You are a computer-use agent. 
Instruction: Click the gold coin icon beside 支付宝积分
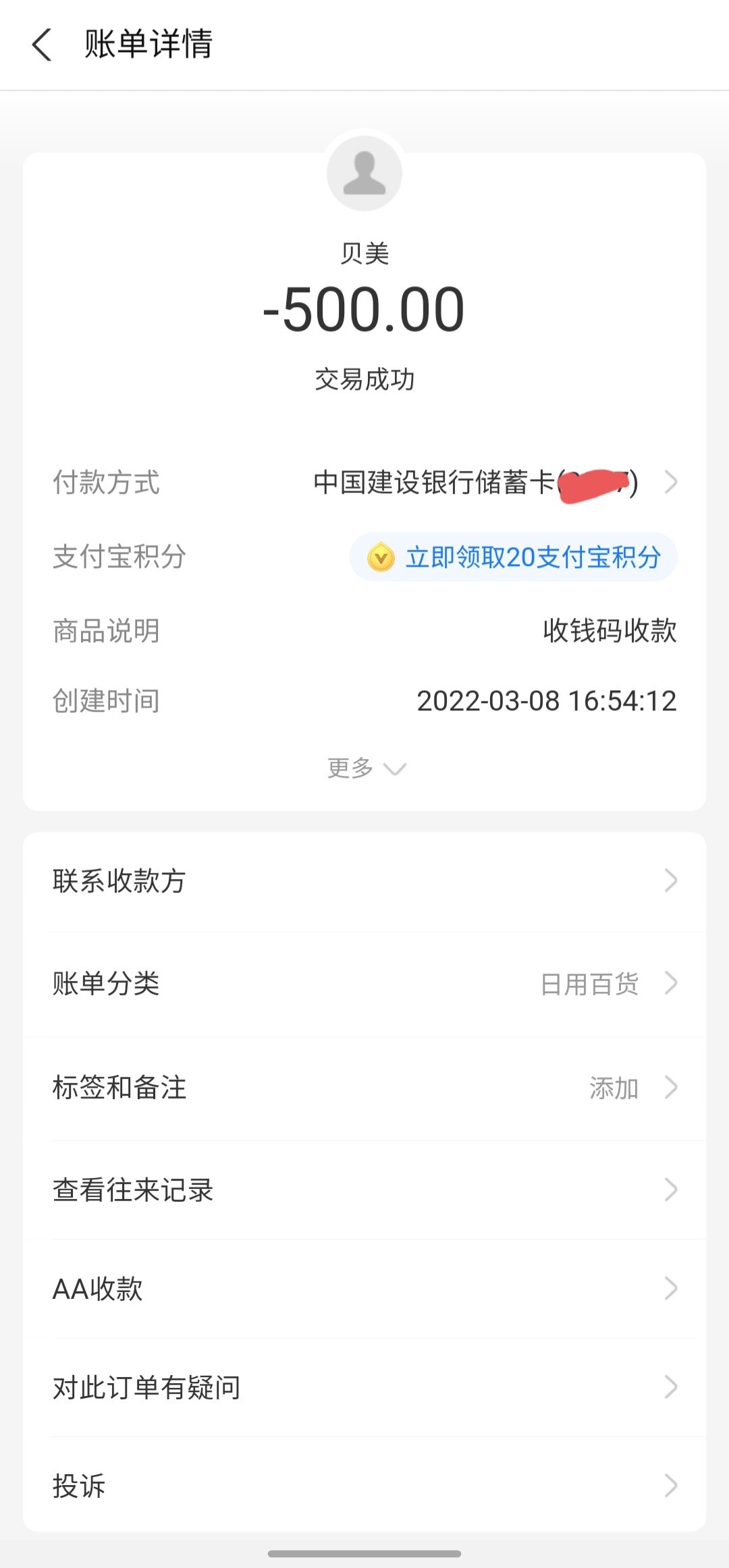[x=380, y=557]
